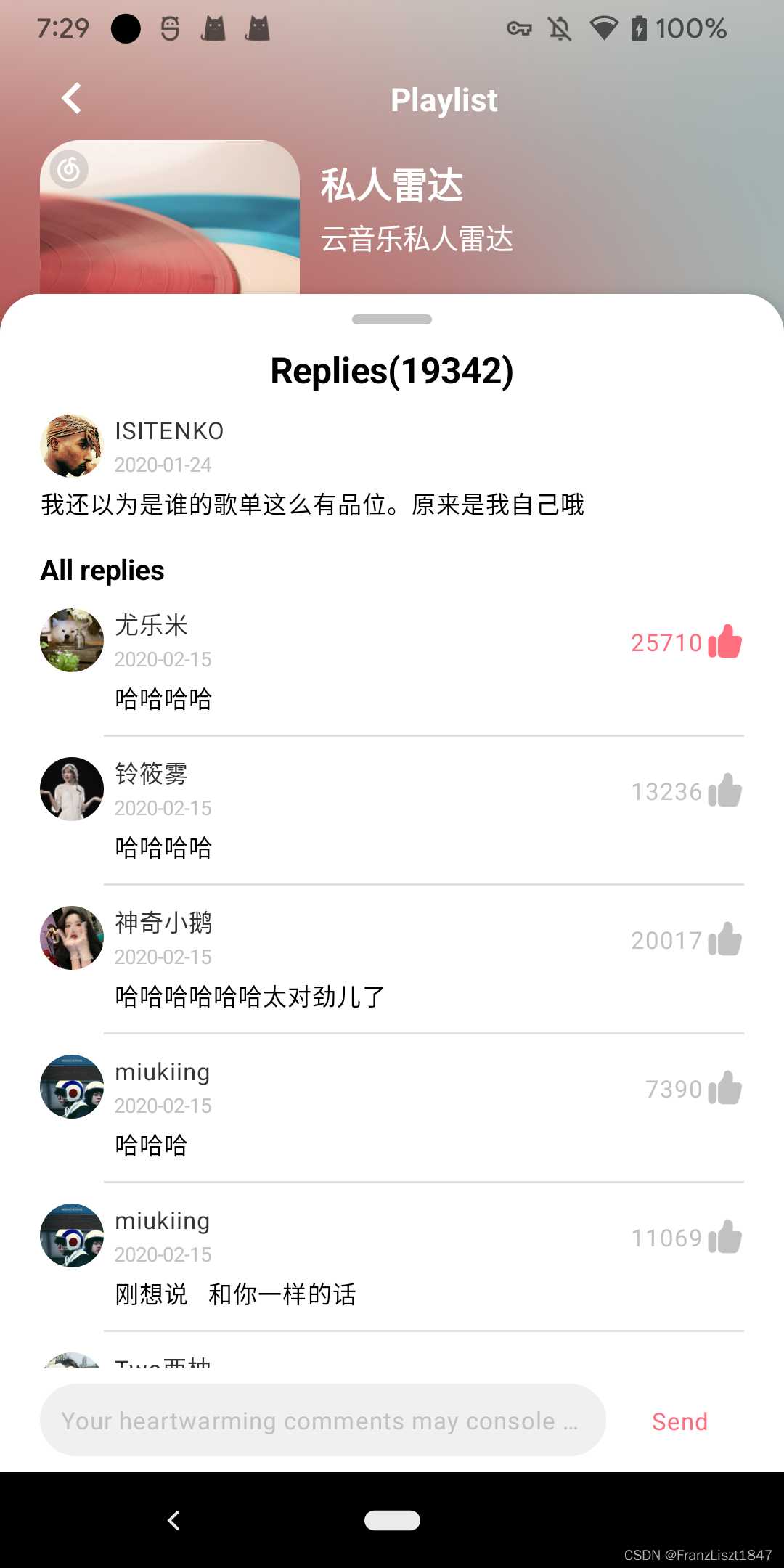Like 神奇小鹅's reply
Image resolution: width=784 pixels, height=1568 pixels.
pyautogui.click(x=724, y=939)
